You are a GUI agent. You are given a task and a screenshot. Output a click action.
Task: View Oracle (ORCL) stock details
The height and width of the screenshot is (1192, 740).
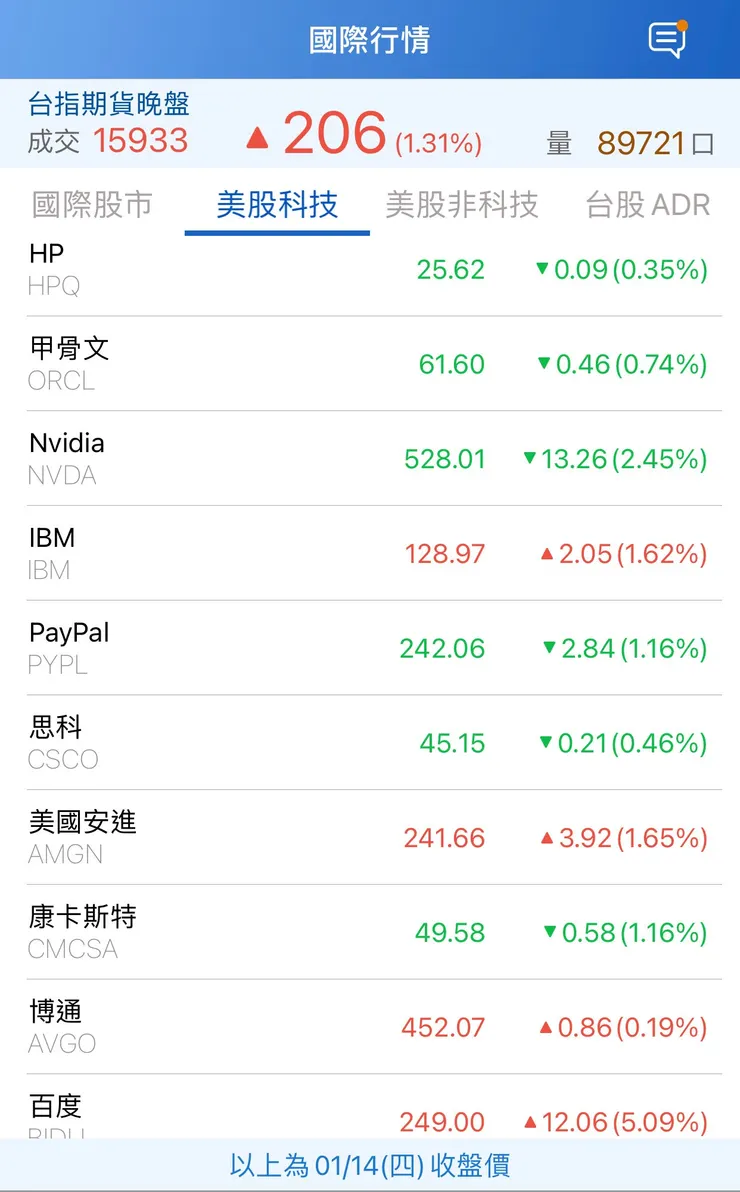click(370, 363)
